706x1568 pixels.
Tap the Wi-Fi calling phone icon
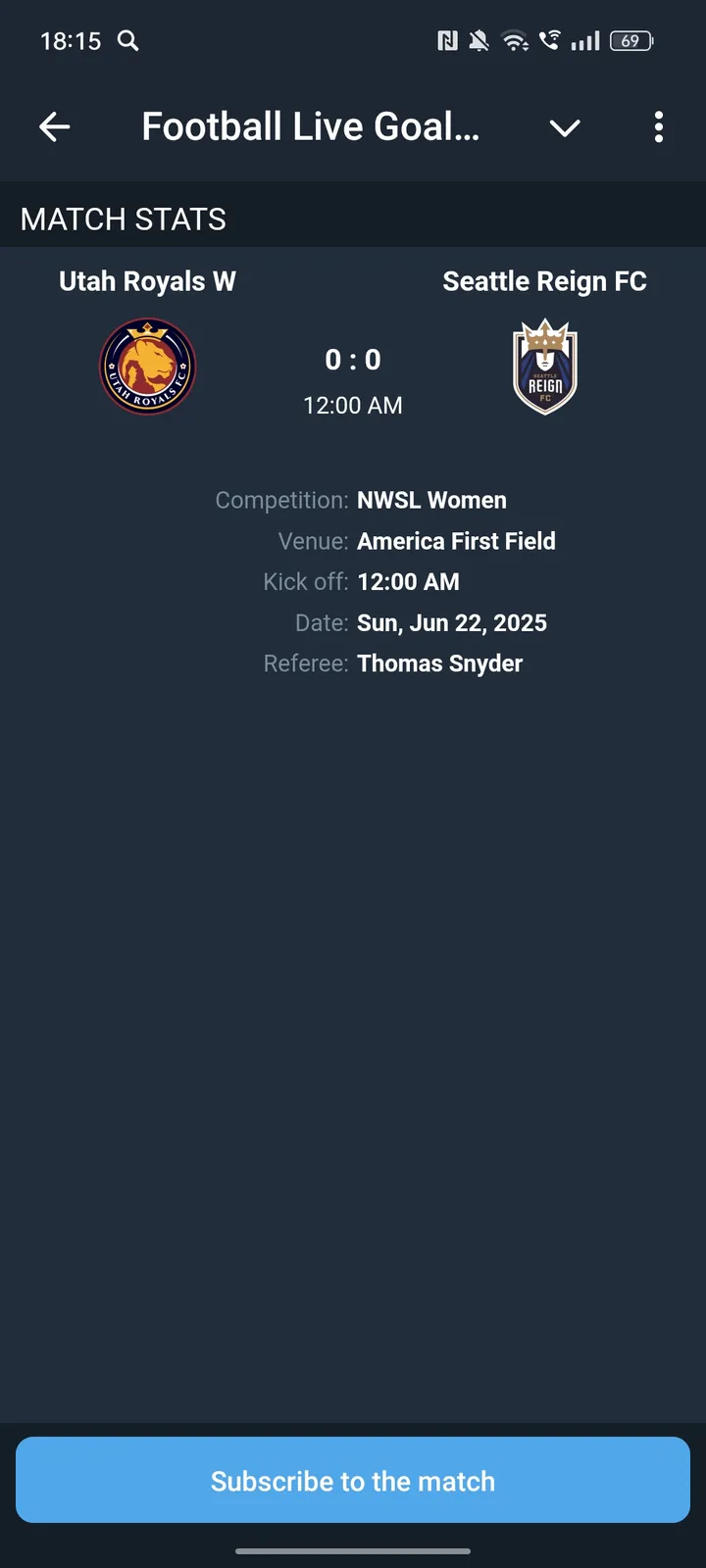(548, 40)
